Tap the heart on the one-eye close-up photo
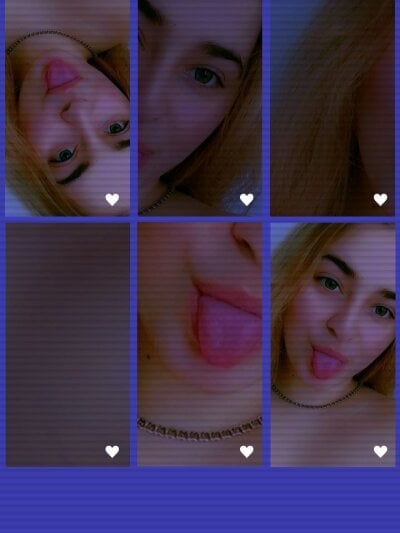The width and height of the screenshot is (400, 533). 247,200
